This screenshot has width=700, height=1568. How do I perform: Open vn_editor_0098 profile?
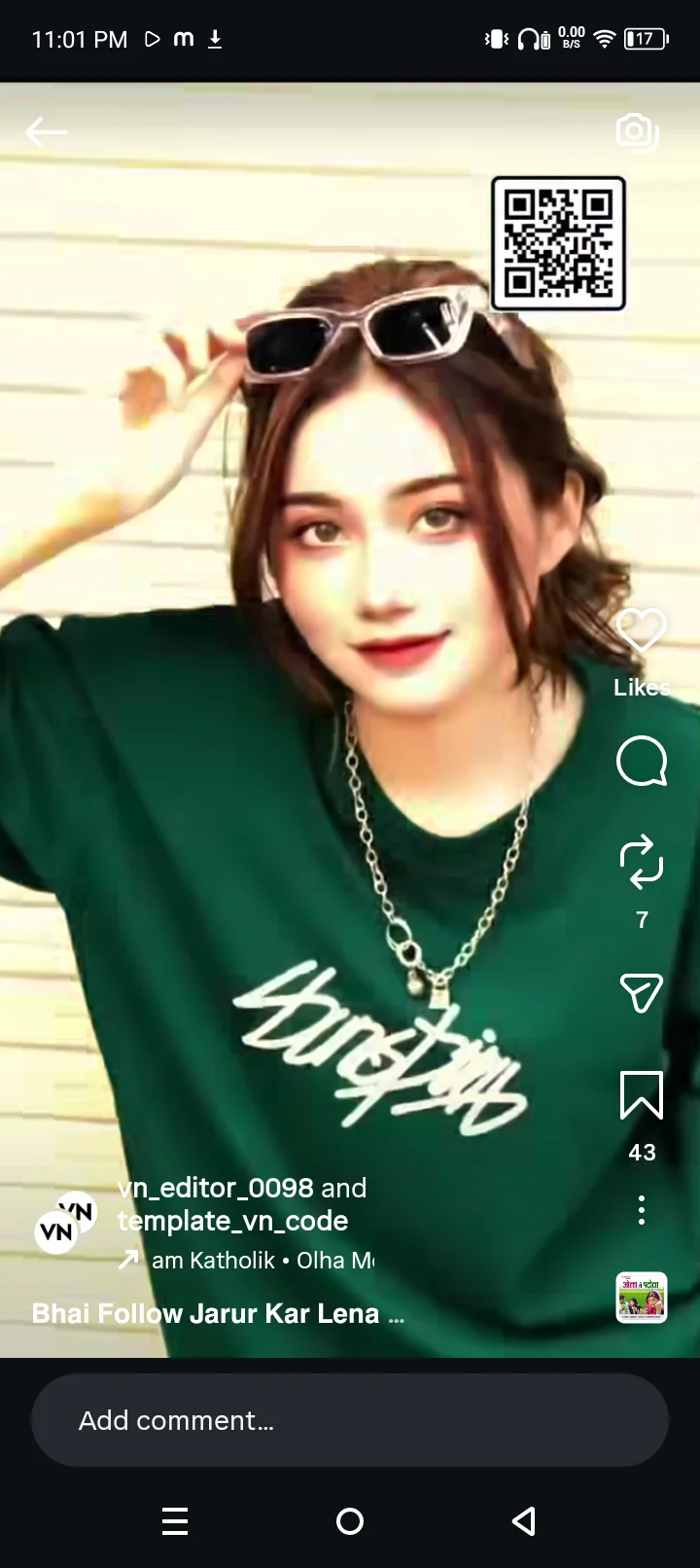(215, 1188)
